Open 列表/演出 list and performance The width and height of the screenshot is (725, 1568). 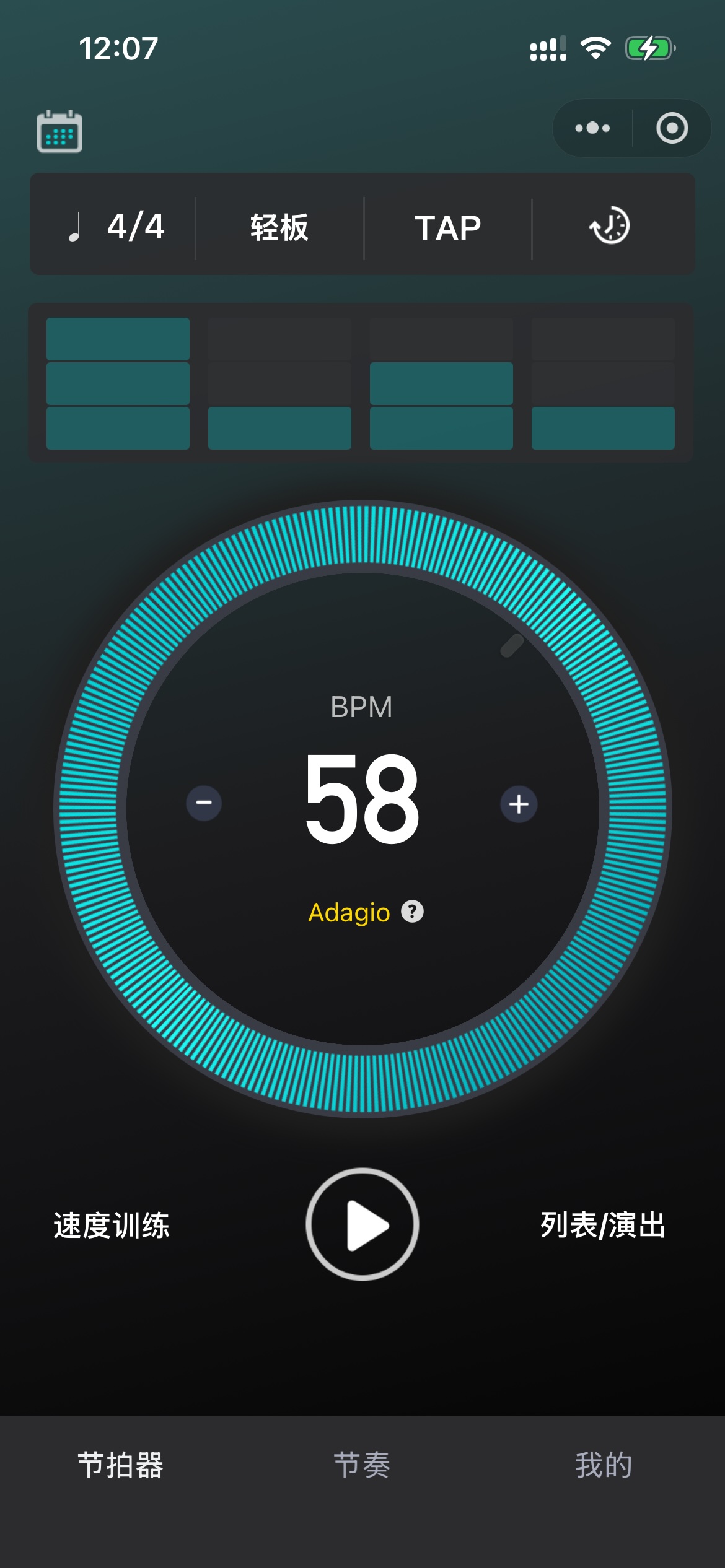tap(602, 1226)
